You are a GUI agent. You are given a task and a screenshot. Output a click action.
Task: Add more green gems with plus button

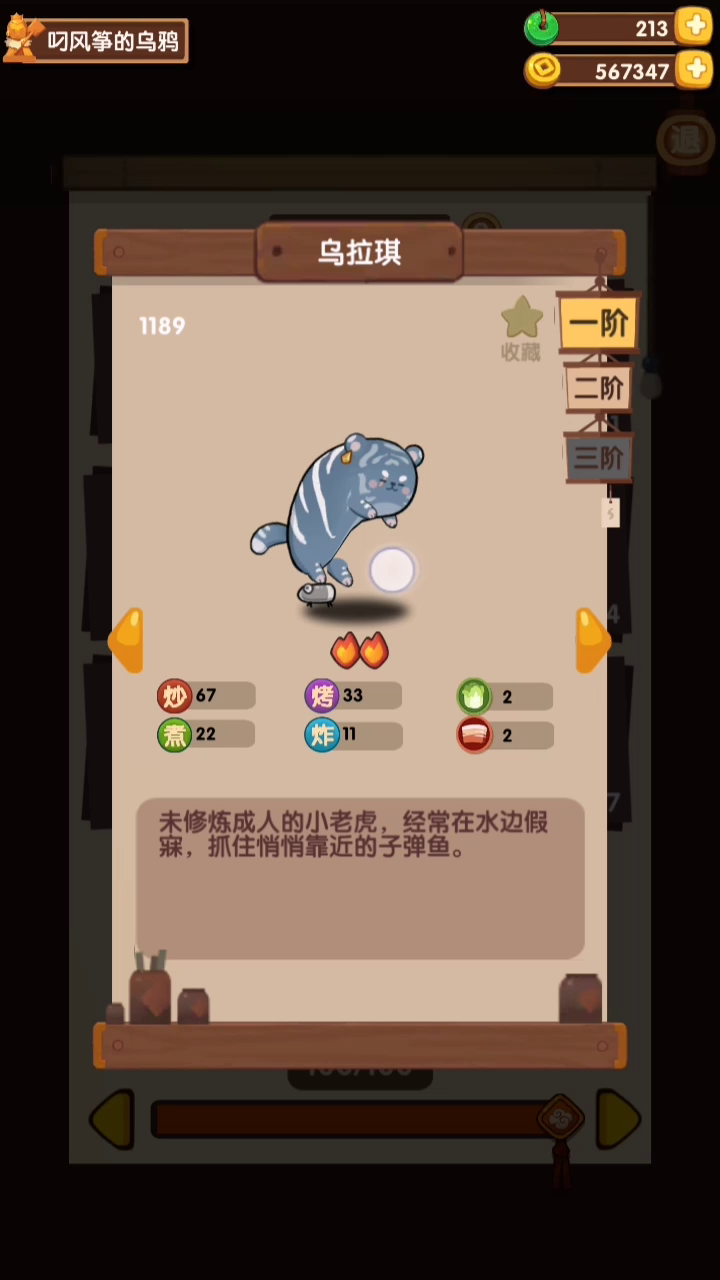pos(693,27)
